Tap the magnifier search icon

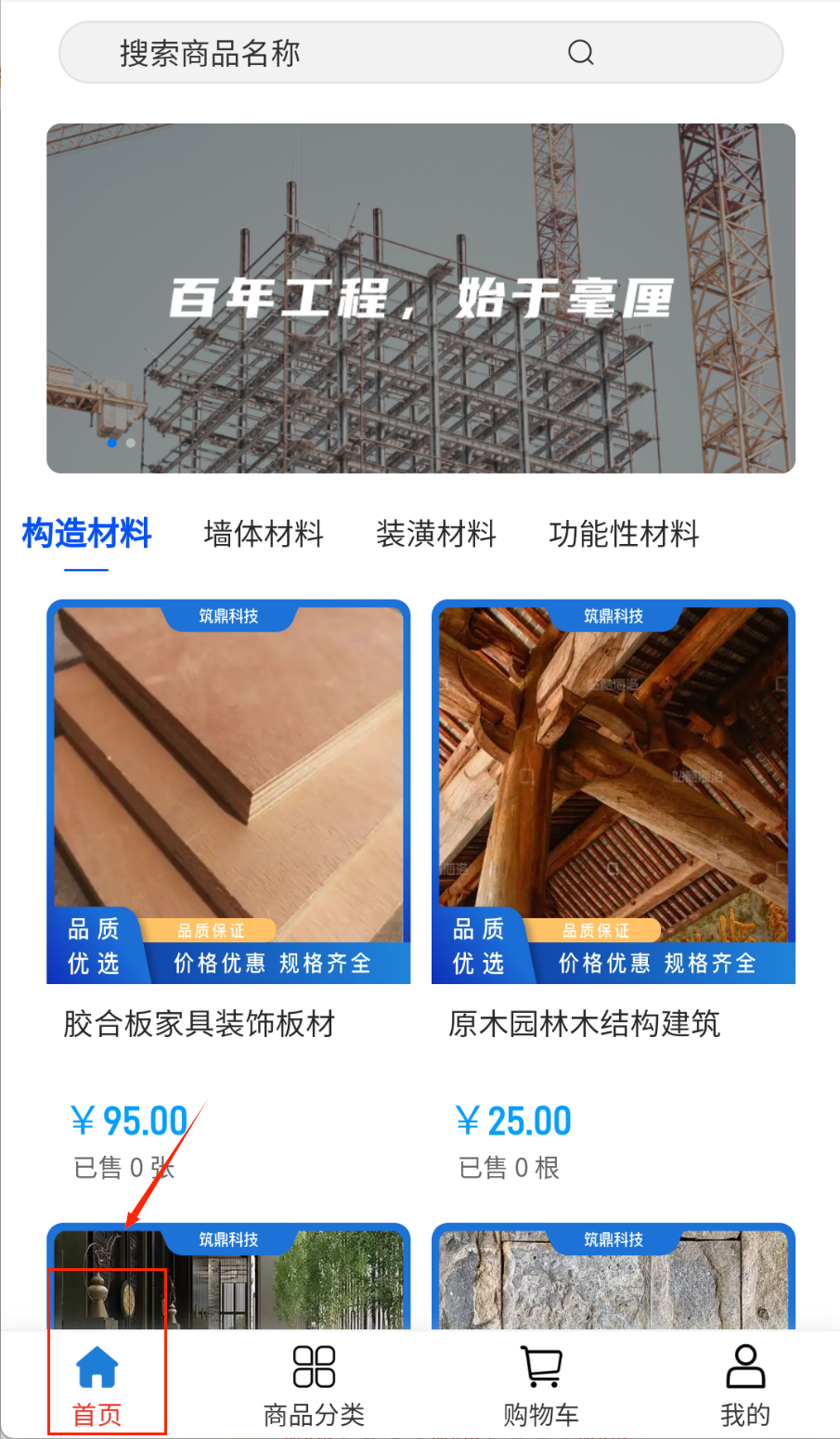[581, 53]
